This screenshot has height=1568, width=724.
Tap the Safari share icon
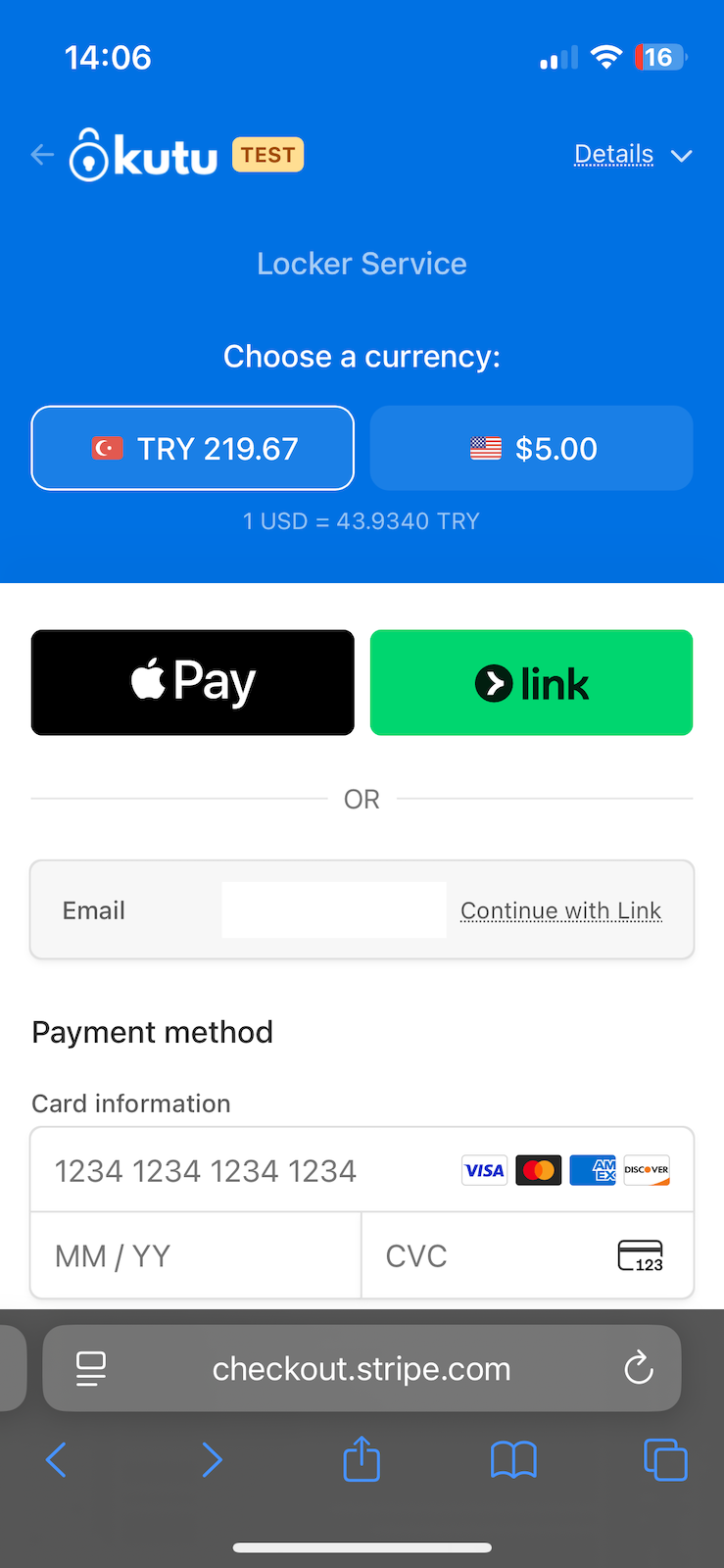362,1459
